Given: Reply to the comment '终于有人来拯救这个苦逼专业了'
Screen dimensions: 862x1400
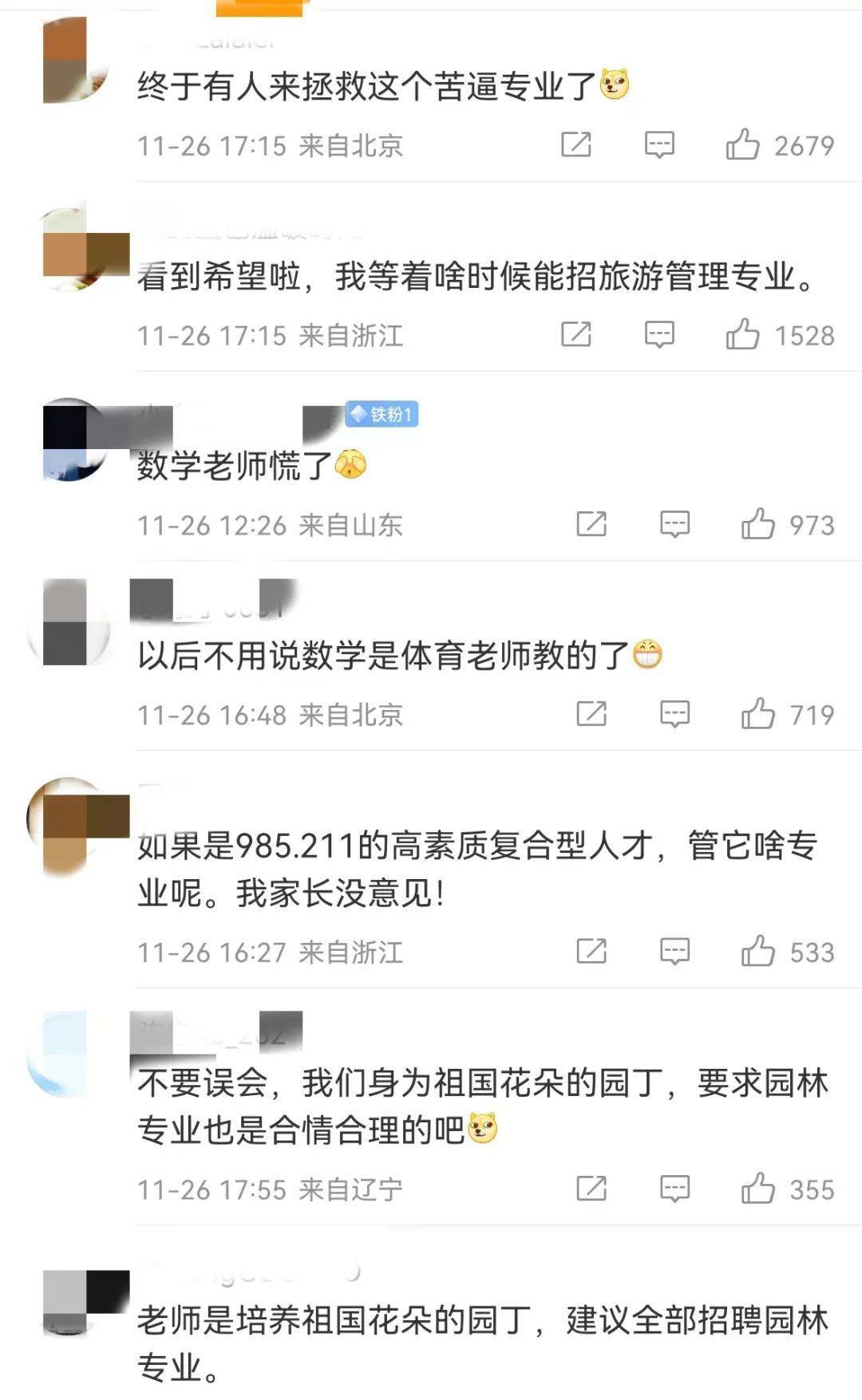Looking at the screenshot, I should click(659, 144).
